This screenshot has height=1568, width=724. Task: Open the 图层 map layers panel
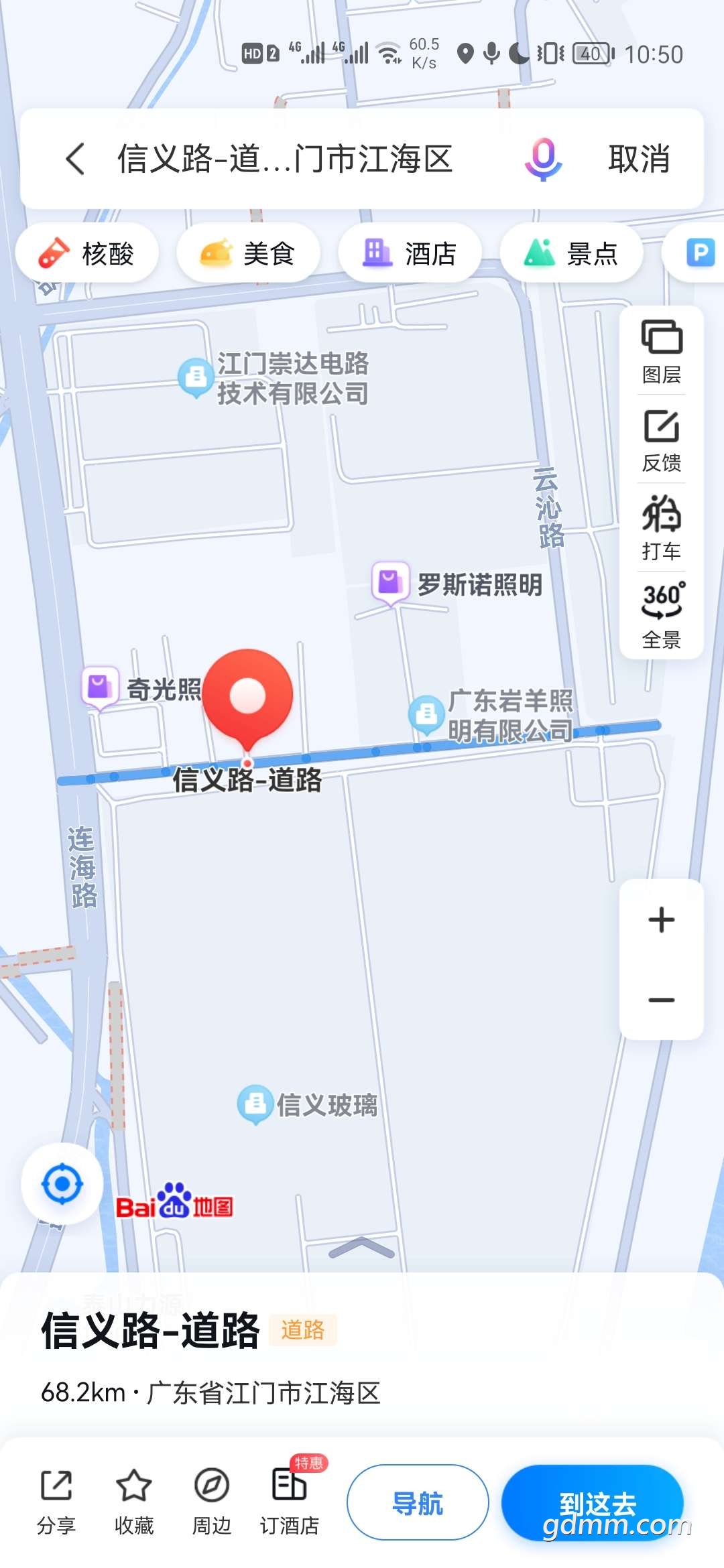(662, 351)
